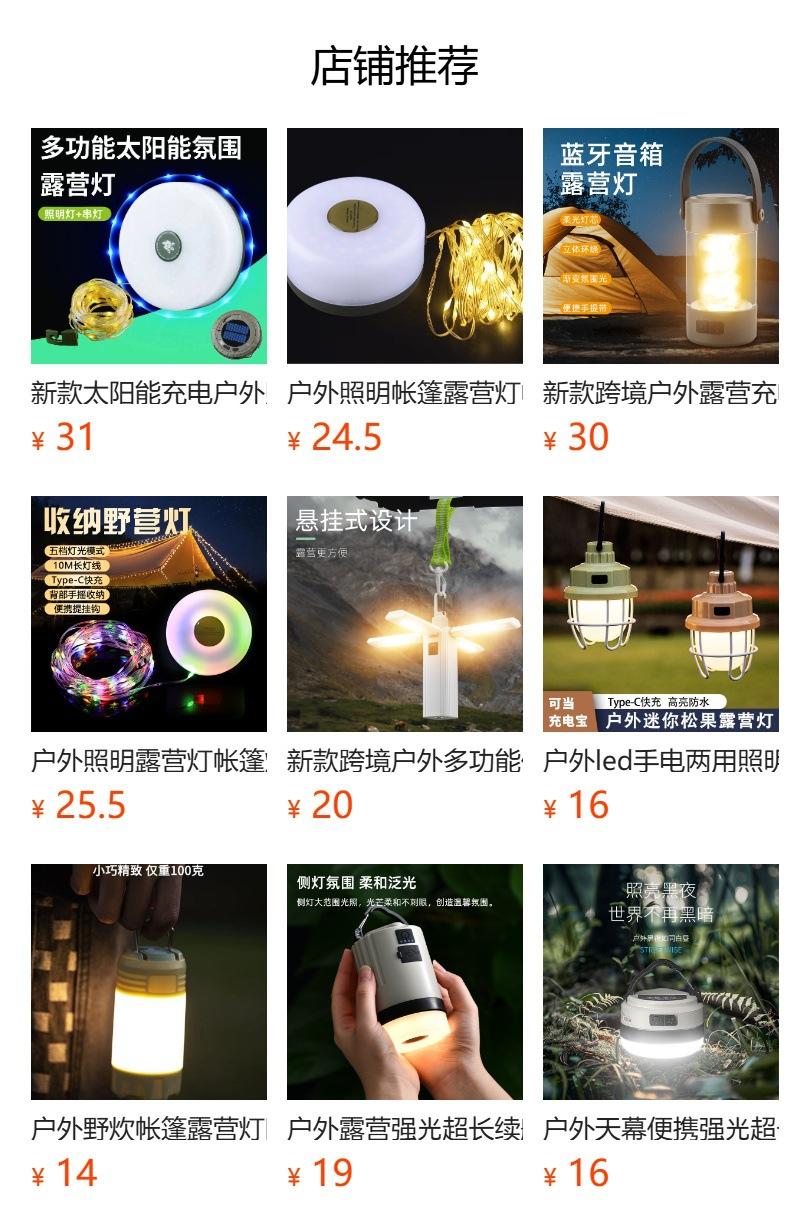Select the ¥25.5 户外照明露营灯帐篷 card
790x1232 pixels.
(x=149, y=614)
